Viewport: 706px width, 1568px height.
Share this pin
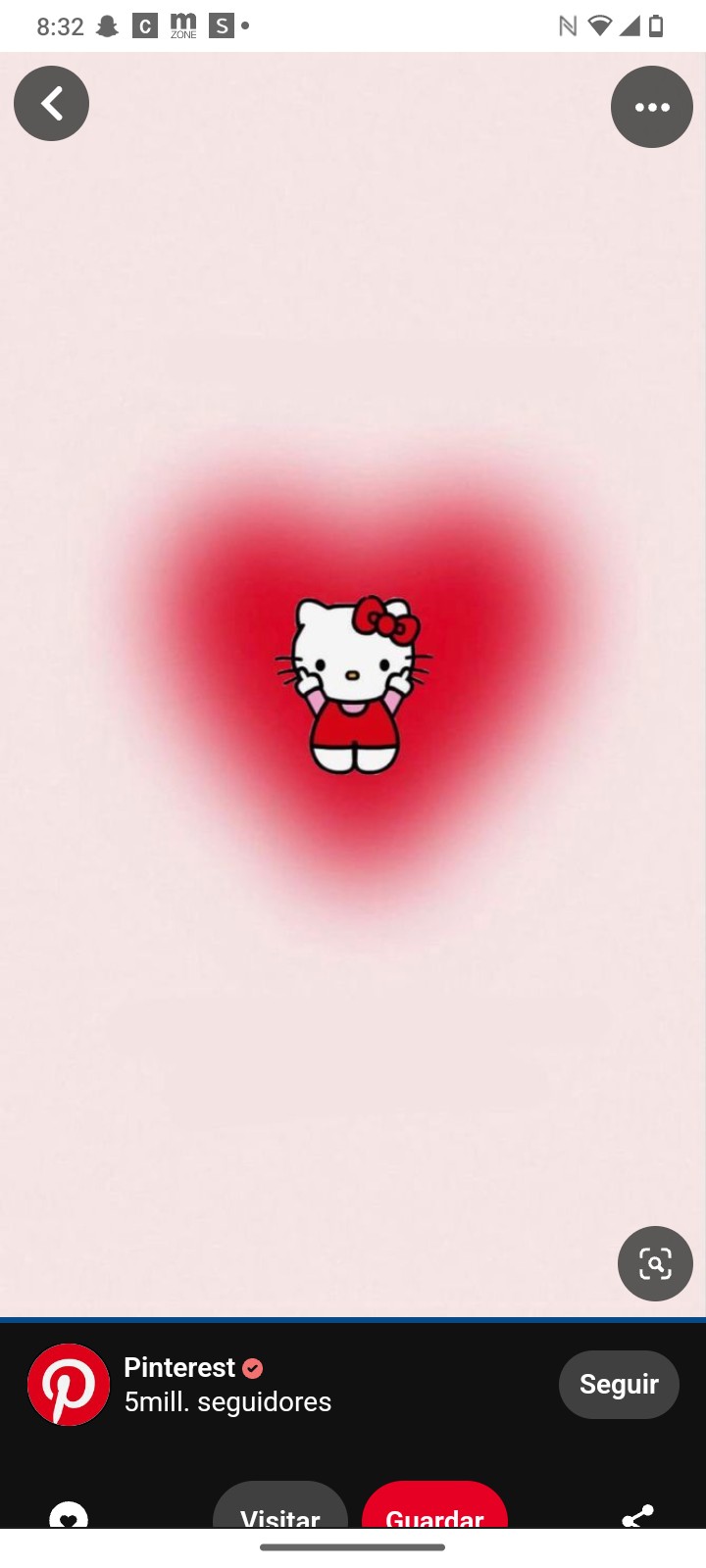tap(637, 1516)
